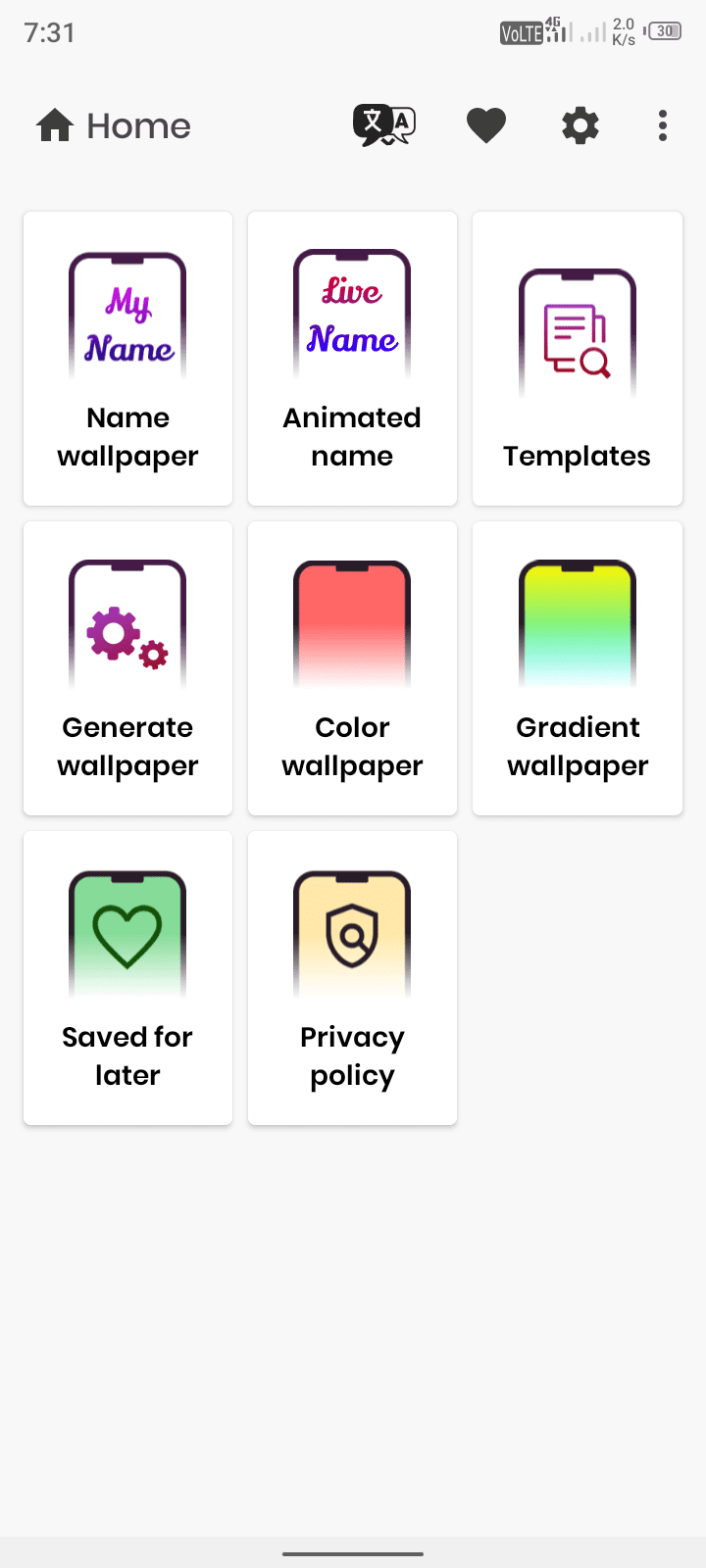The height and width of the screenshot is (1568, 706).
Task: Select the Animated name card
Action: 352,359
